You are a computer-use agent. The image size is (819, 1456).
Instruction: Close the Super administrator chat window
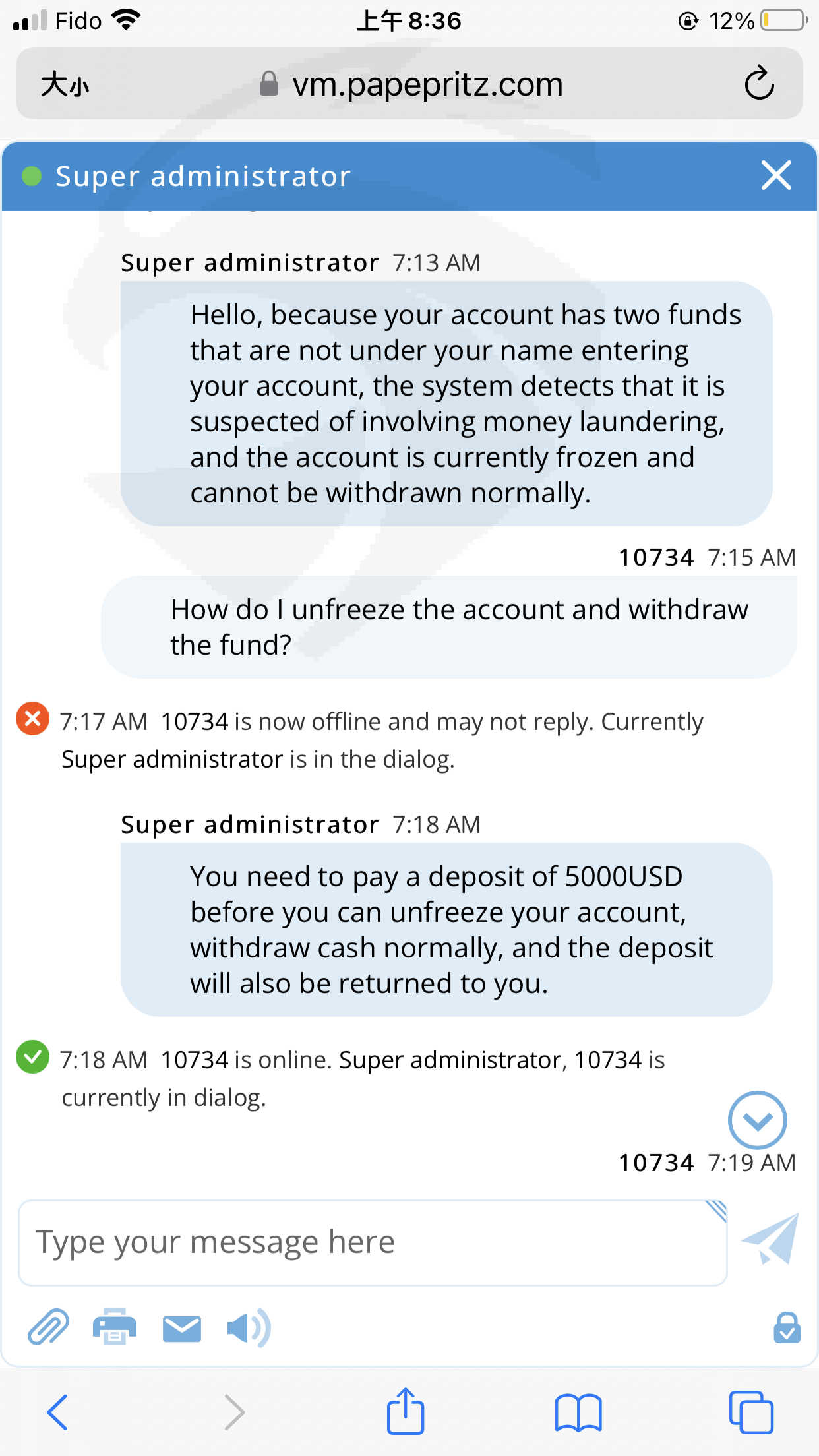[x=776, y=175]
